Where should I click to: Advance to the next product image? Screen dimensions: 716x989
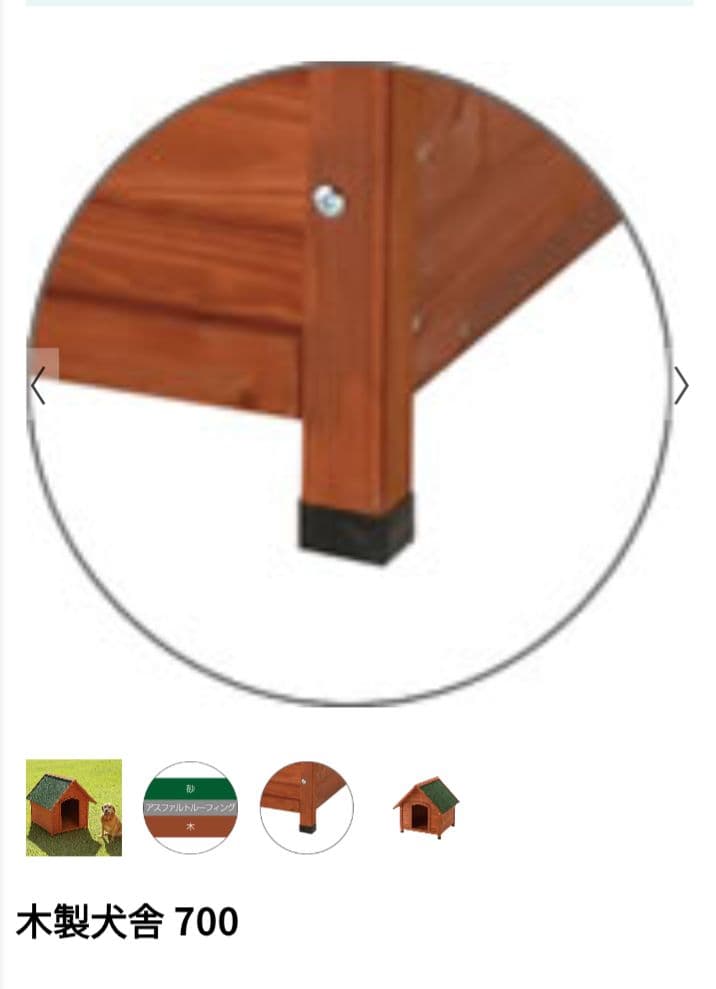point(681,385)
